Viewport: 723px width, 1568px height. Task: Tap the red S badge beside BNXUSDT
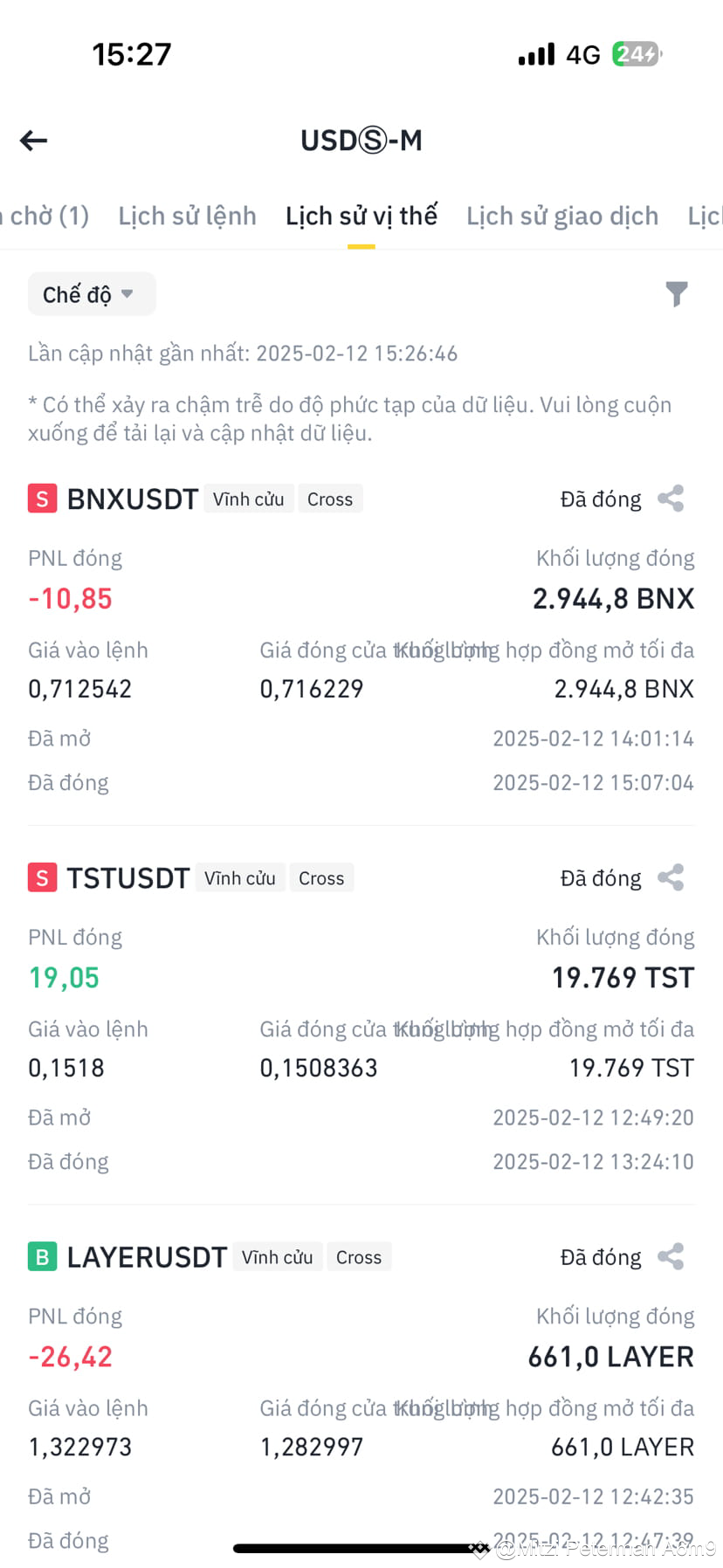[42, 498]
